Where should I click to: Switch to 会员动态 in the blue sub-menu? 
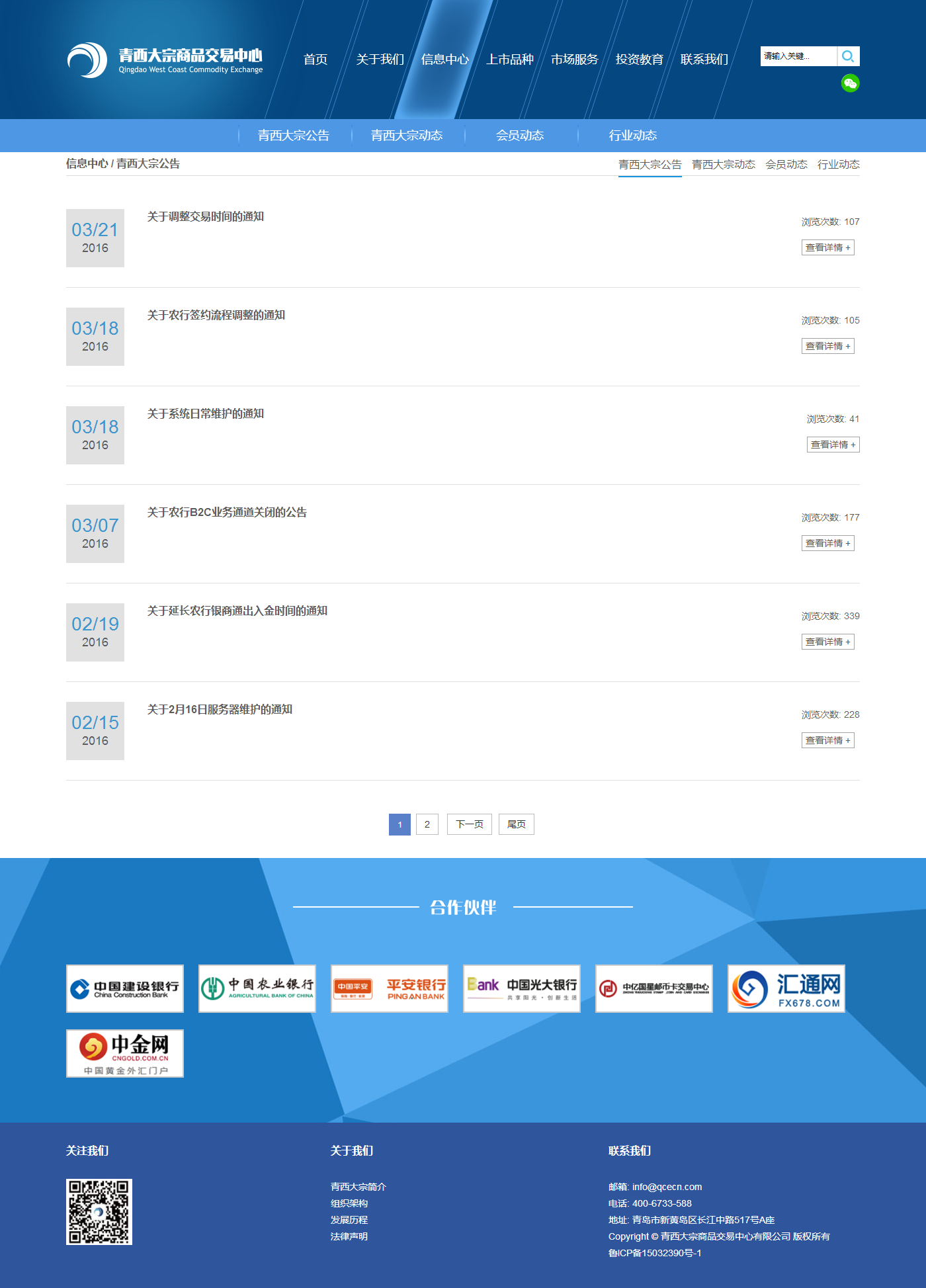(x=520, y=136)
